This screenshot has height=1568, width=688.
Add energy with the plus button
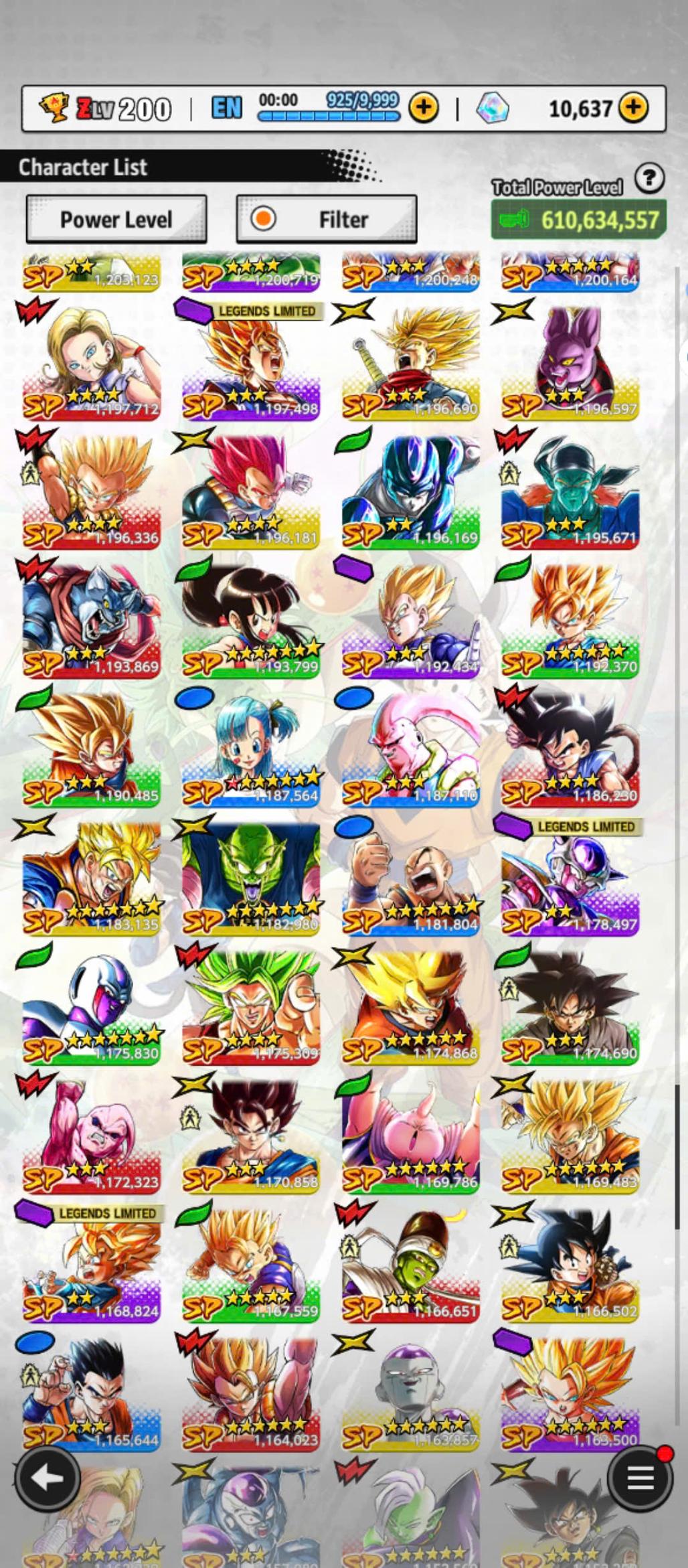(x=423, y=108)
